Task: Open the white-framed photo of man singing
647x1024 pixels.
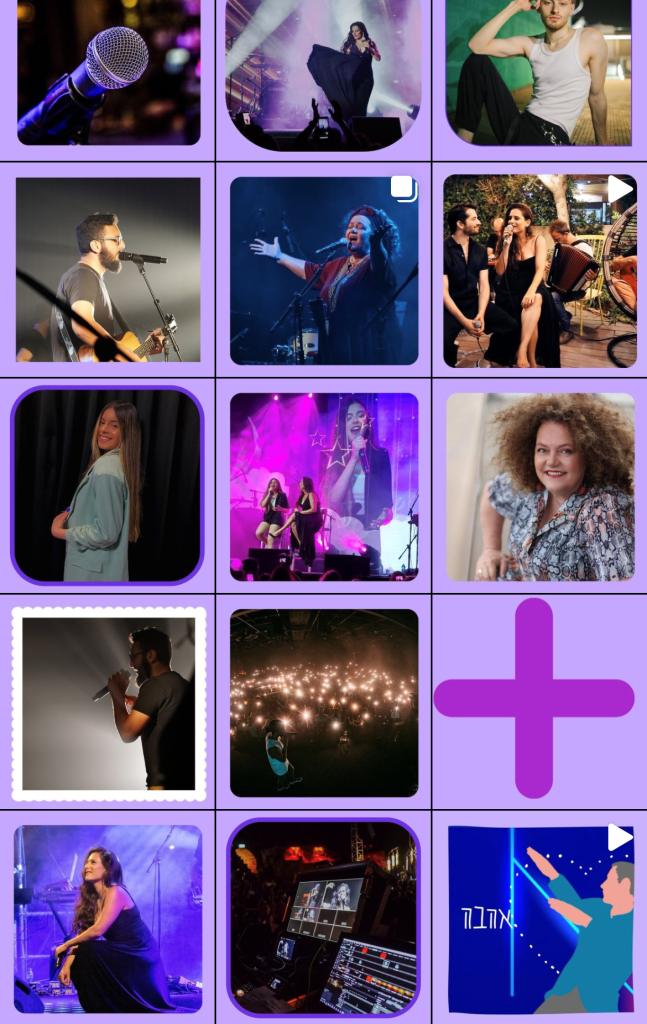Action: tap(108, 702)
